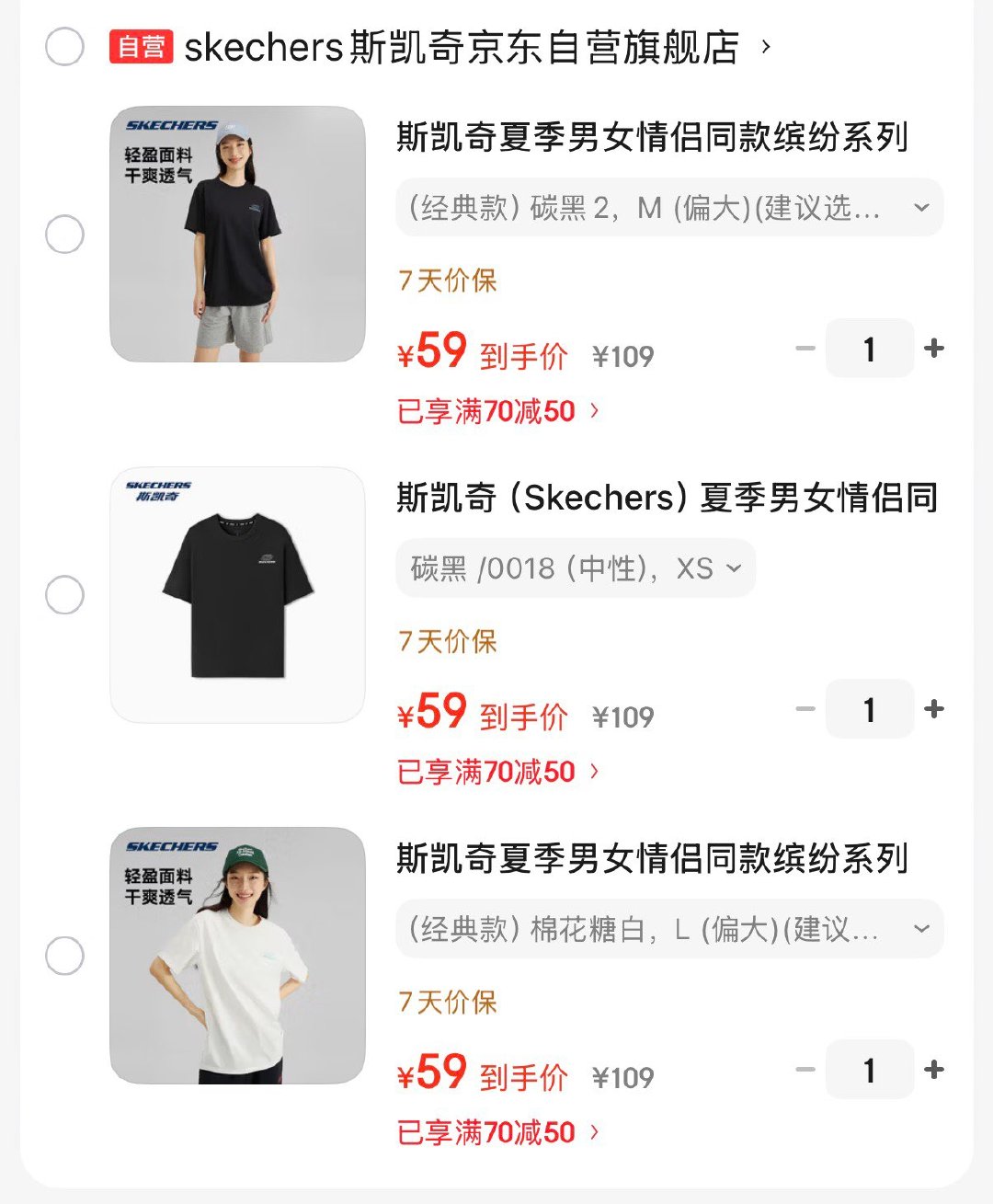993x1204 pixels.
Task: Decrease quantity of the 棉花糖白 shirt
Action: click(805, 1070)
